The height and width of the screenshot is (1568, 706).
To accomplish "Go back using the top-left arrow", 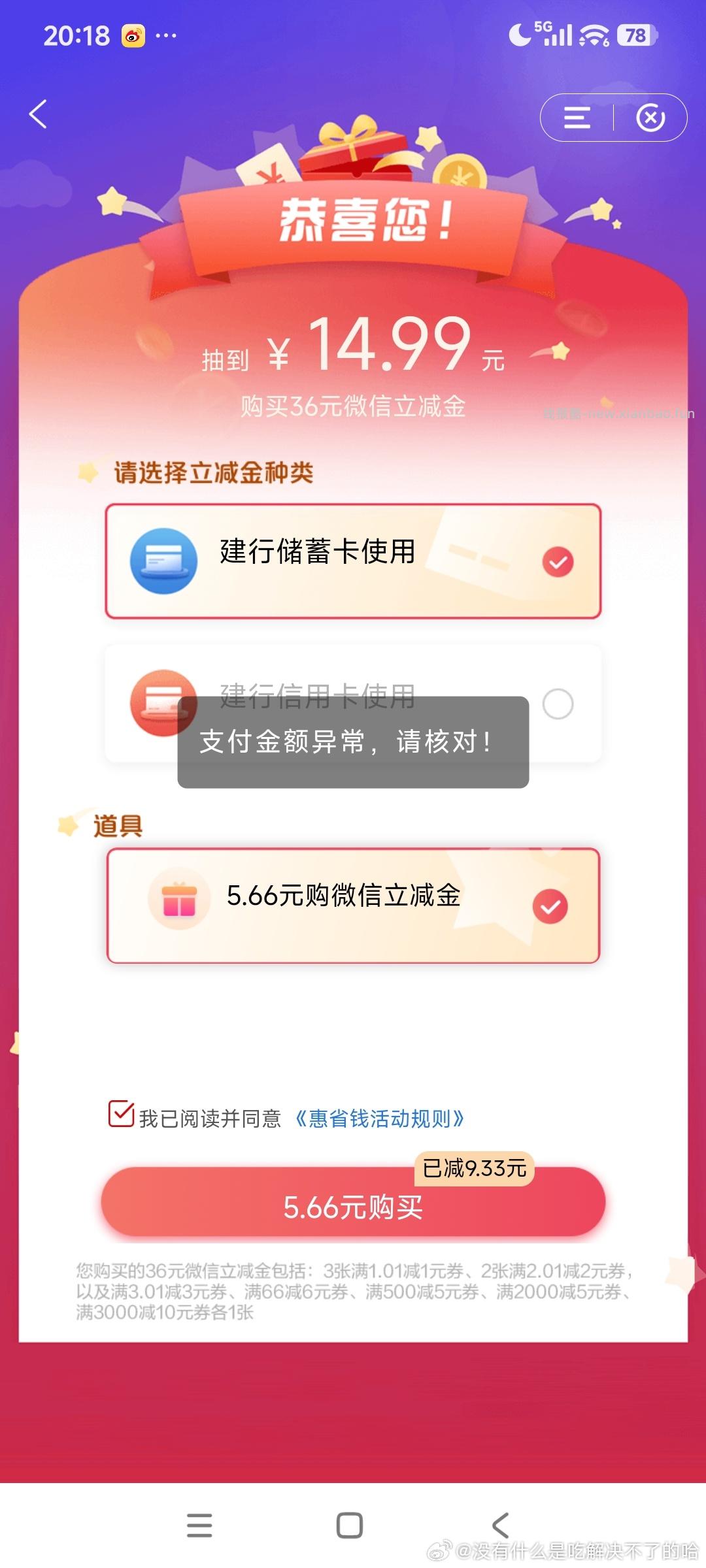I will pyautogui.click(x=38, y=114).
